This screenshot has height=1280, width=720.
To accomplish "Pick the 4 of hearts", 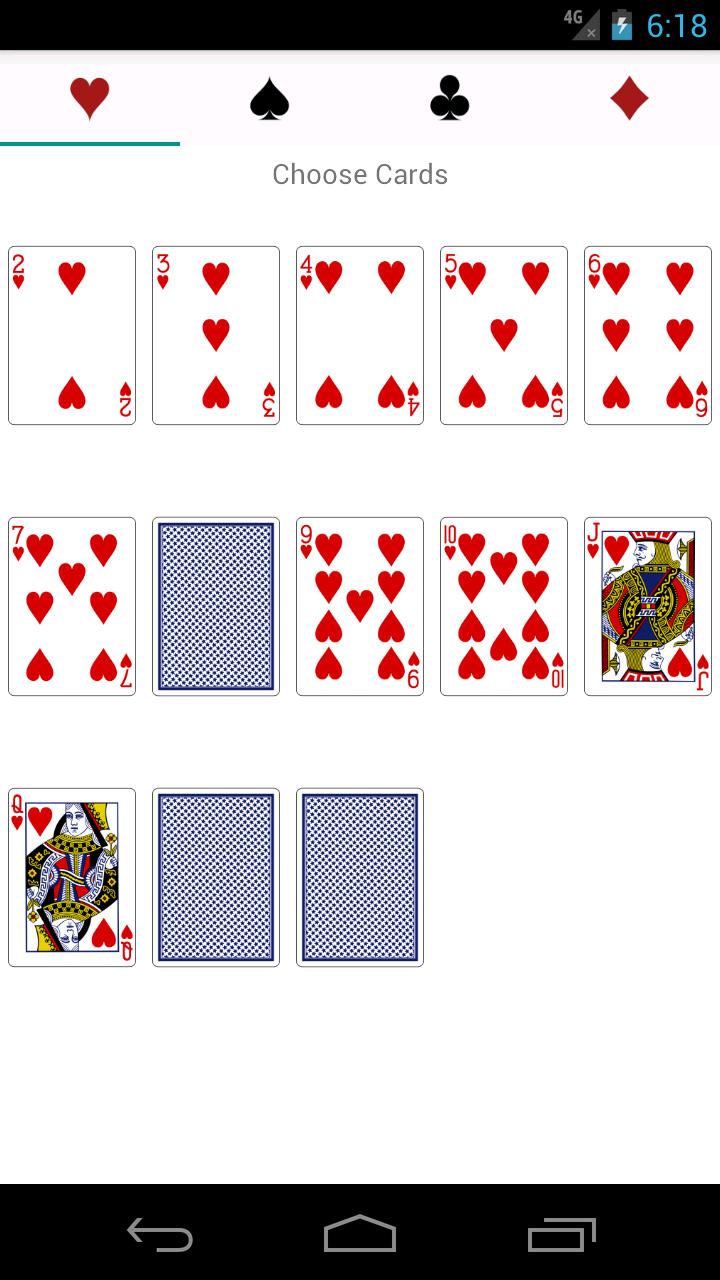I will tap(360, 336).
